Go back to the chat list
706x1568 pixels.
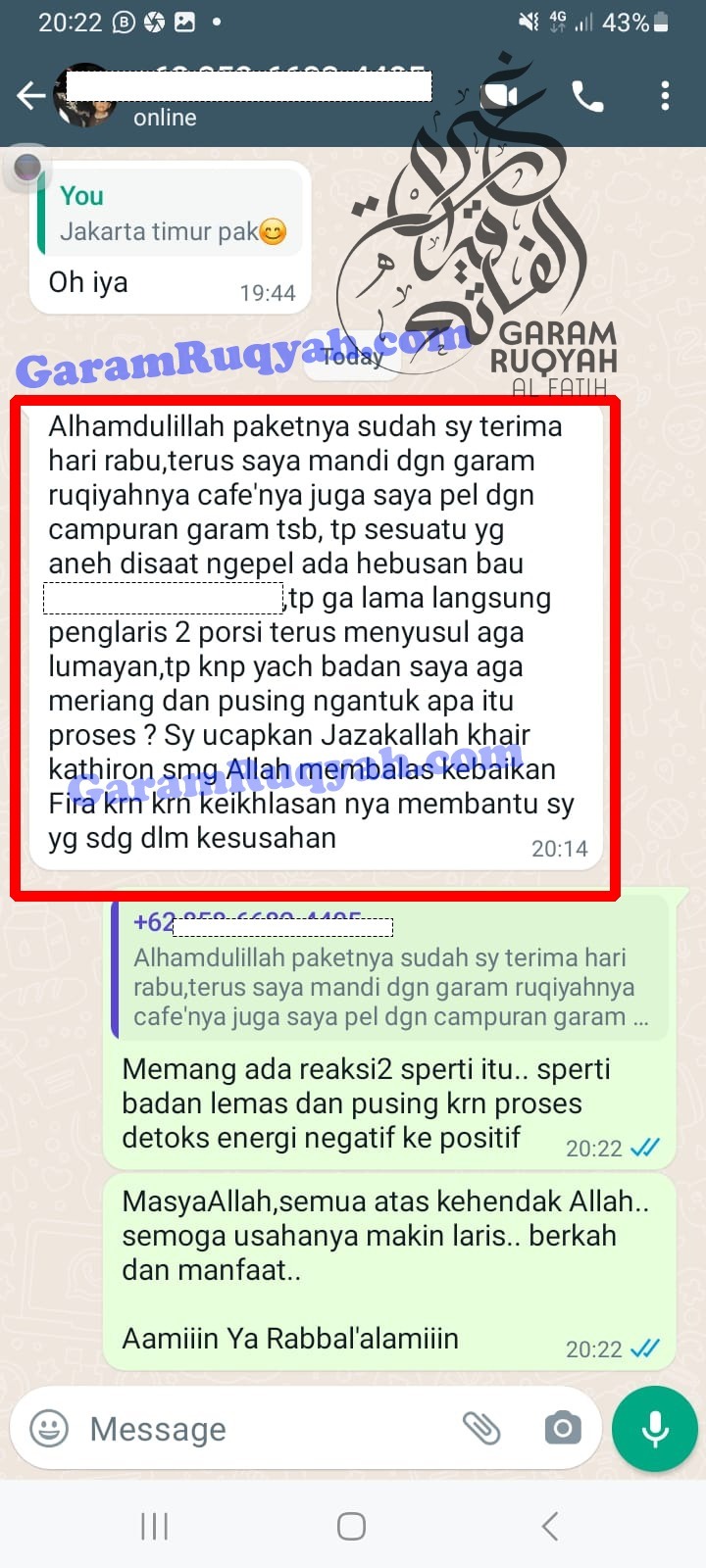(30, 96)
